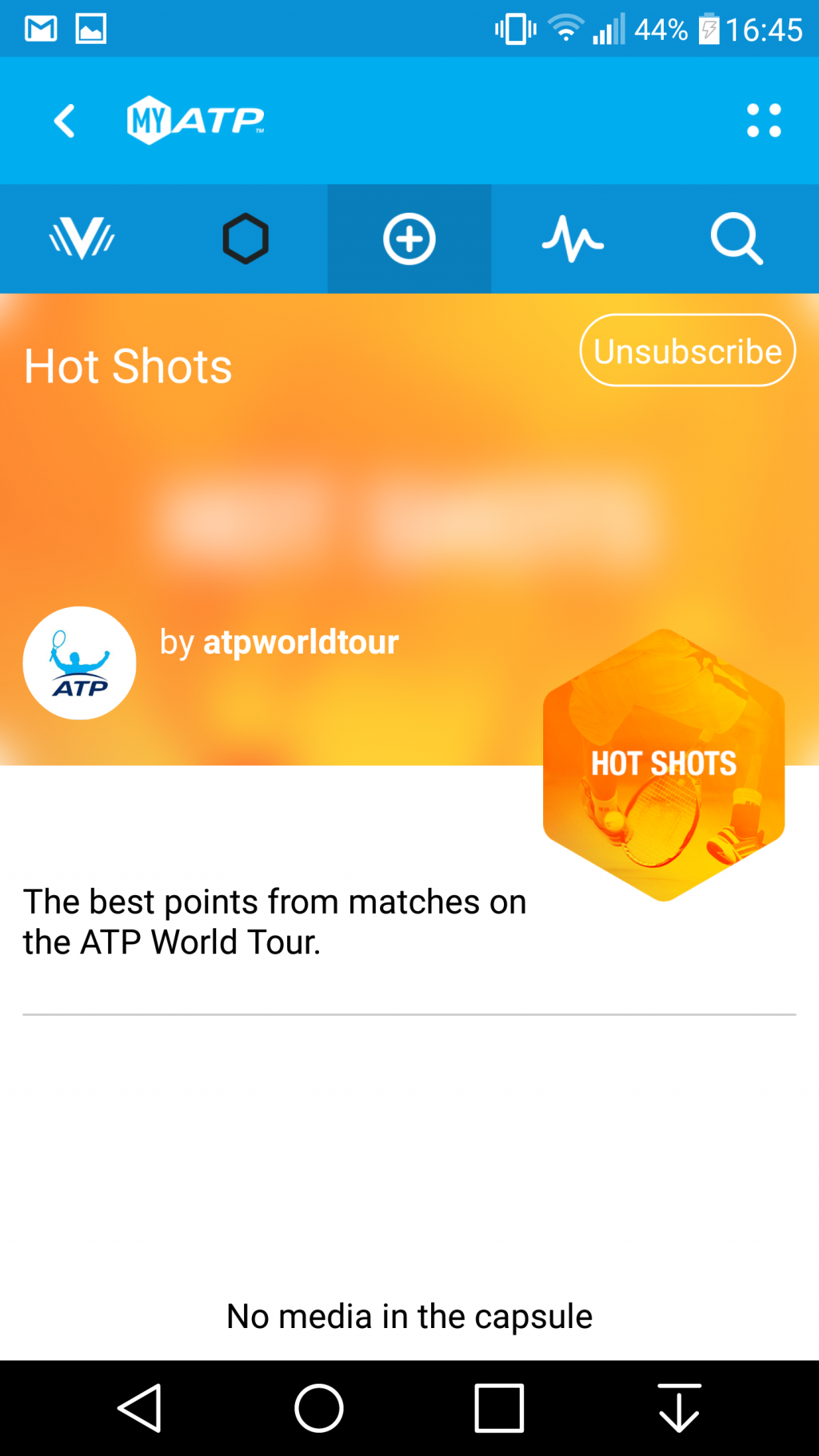Unsubscribe from Hot Shots
This screenshot has width=819, height=1456.
pos(687,350)
